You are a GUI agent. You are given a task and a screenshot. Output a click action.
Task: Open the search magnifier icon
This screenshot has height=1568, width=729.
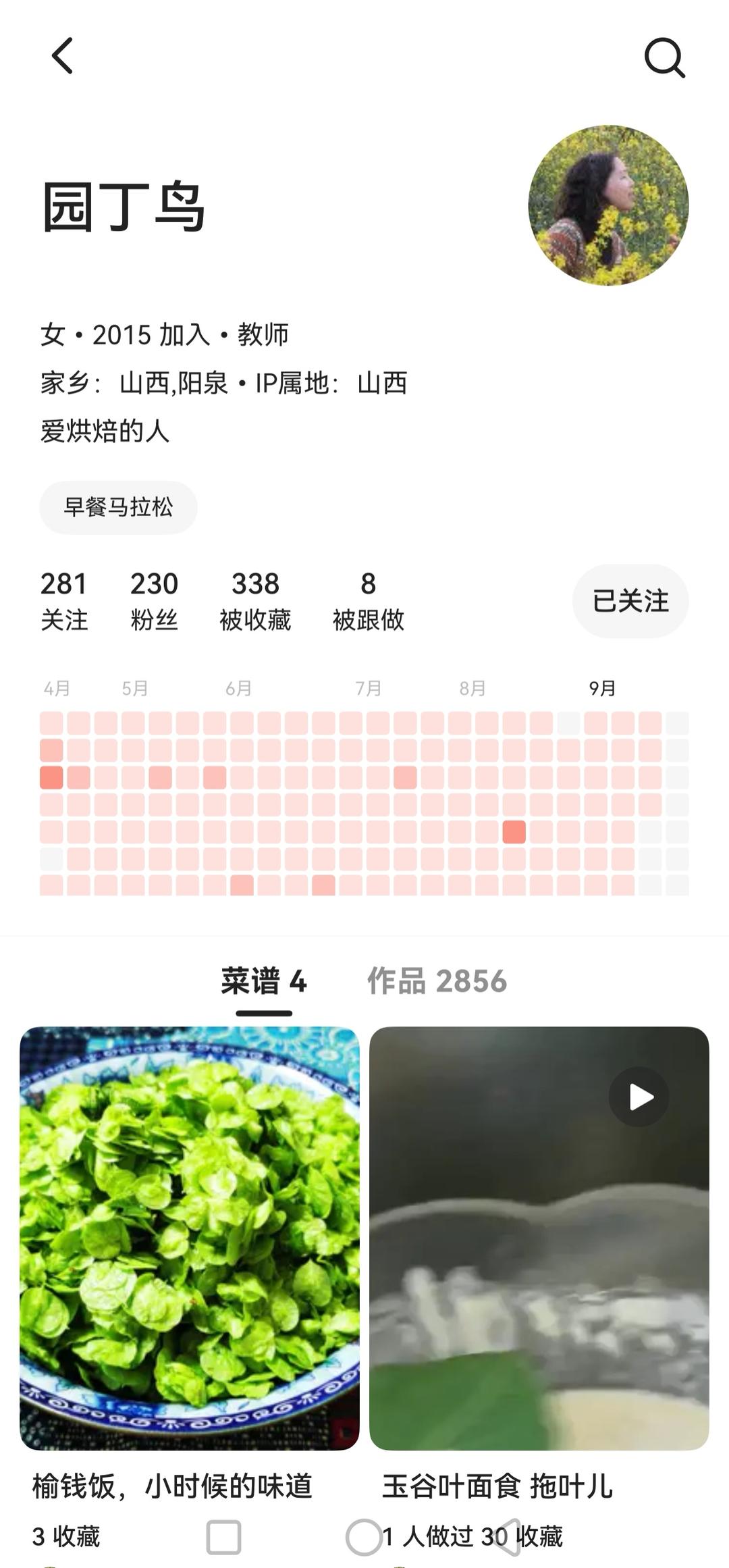tap(664, 57)
